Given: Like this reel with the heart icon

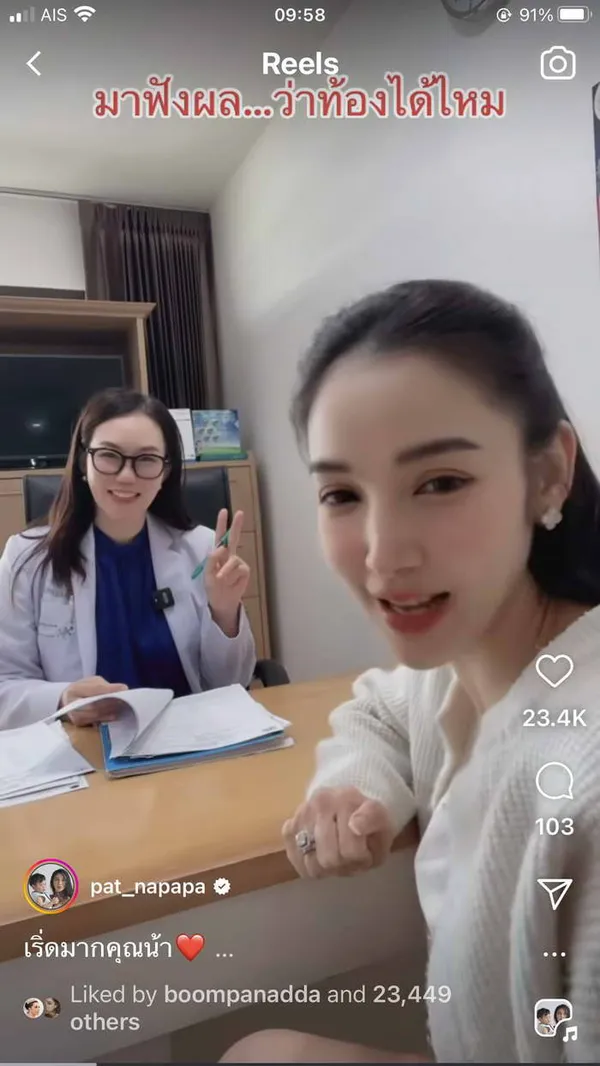Looking at the screenshot, I should click(x=554, y=671).
